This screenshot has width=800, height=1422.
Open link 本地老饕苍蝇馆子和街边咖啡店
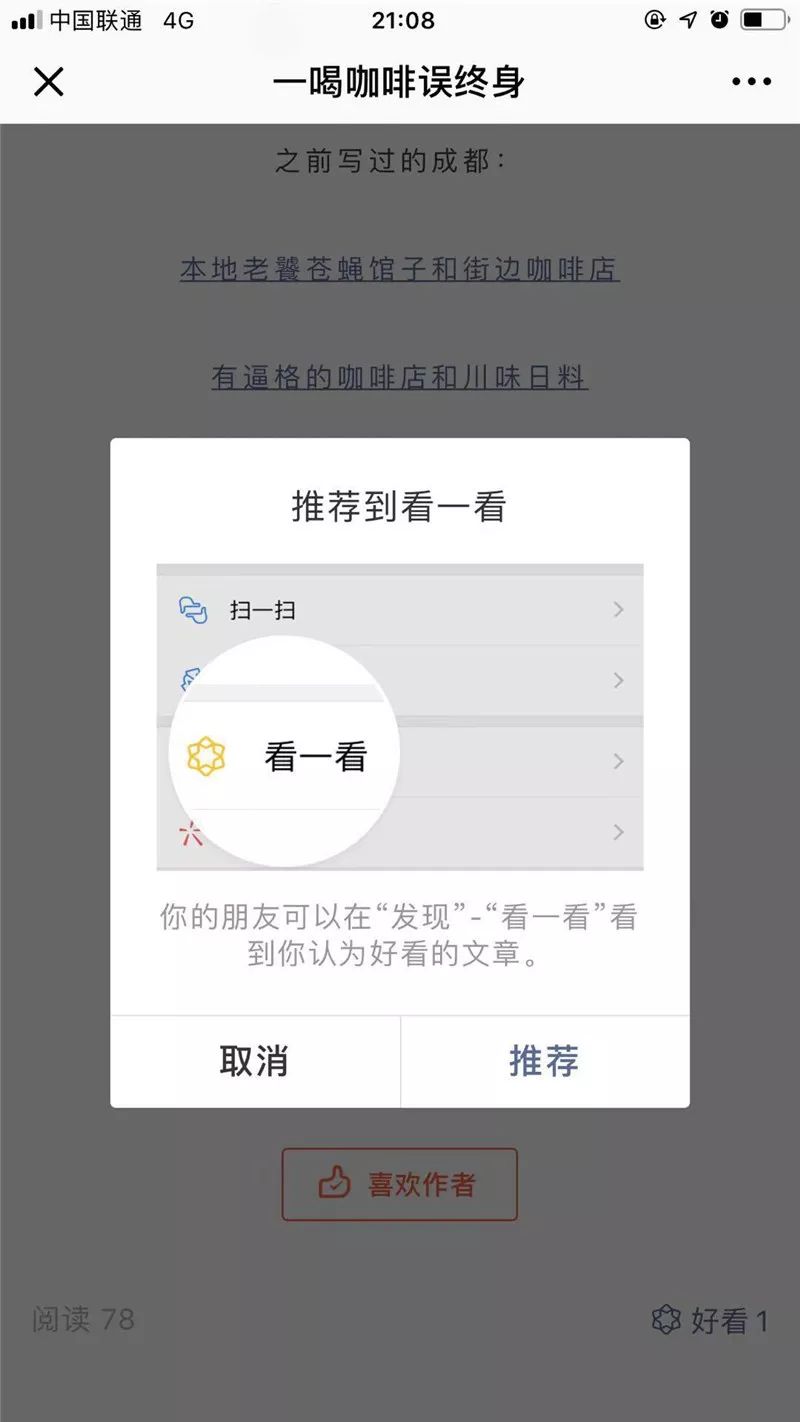click(x=399, y=269)
